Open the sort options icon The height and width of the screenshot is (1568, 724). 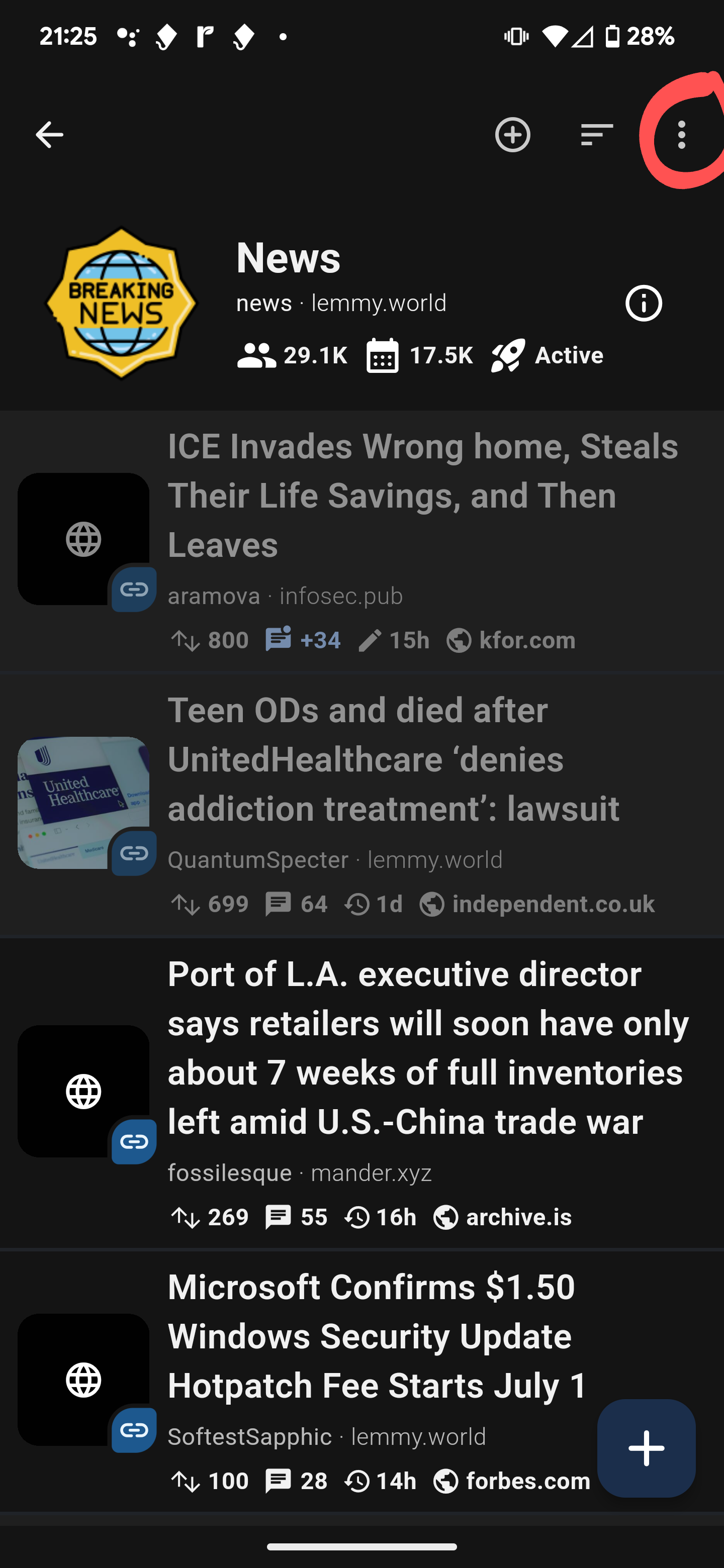pos(596,135)
